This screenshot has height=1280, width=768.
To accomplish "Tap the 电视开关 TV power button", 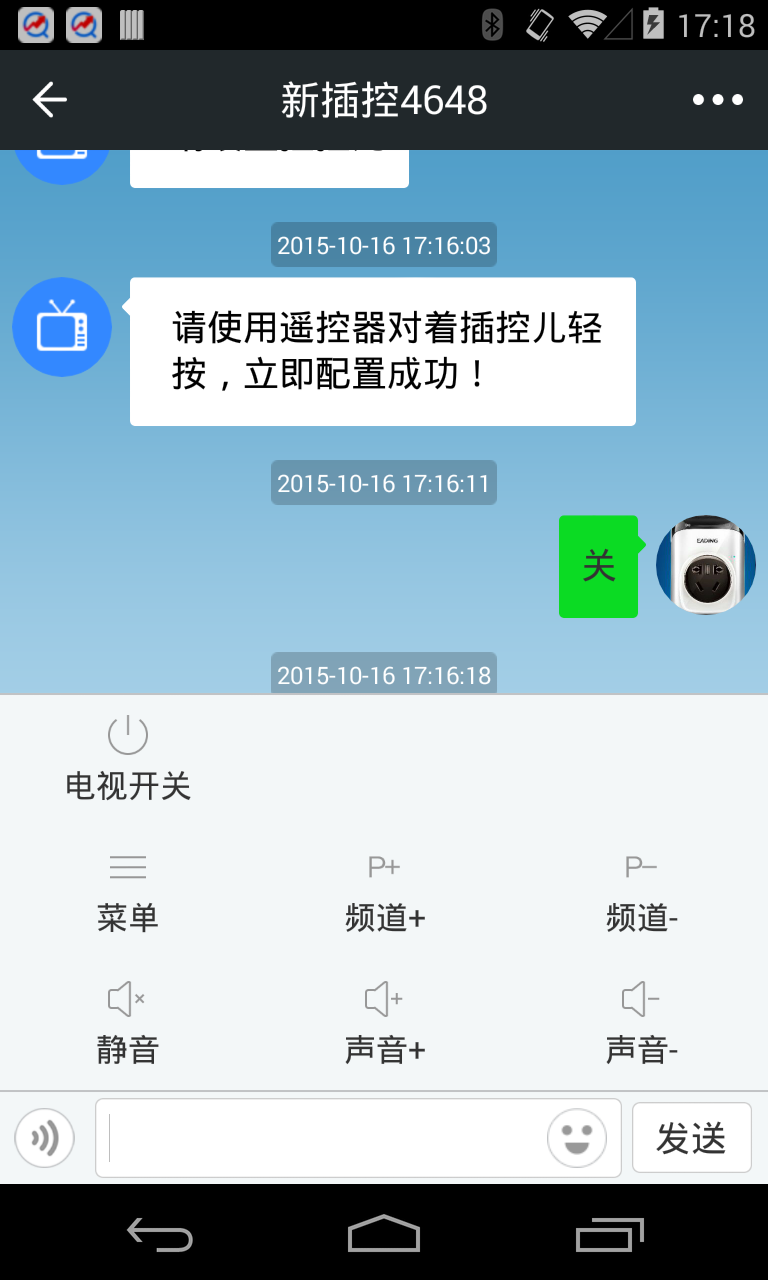I will tap(128, 758).
